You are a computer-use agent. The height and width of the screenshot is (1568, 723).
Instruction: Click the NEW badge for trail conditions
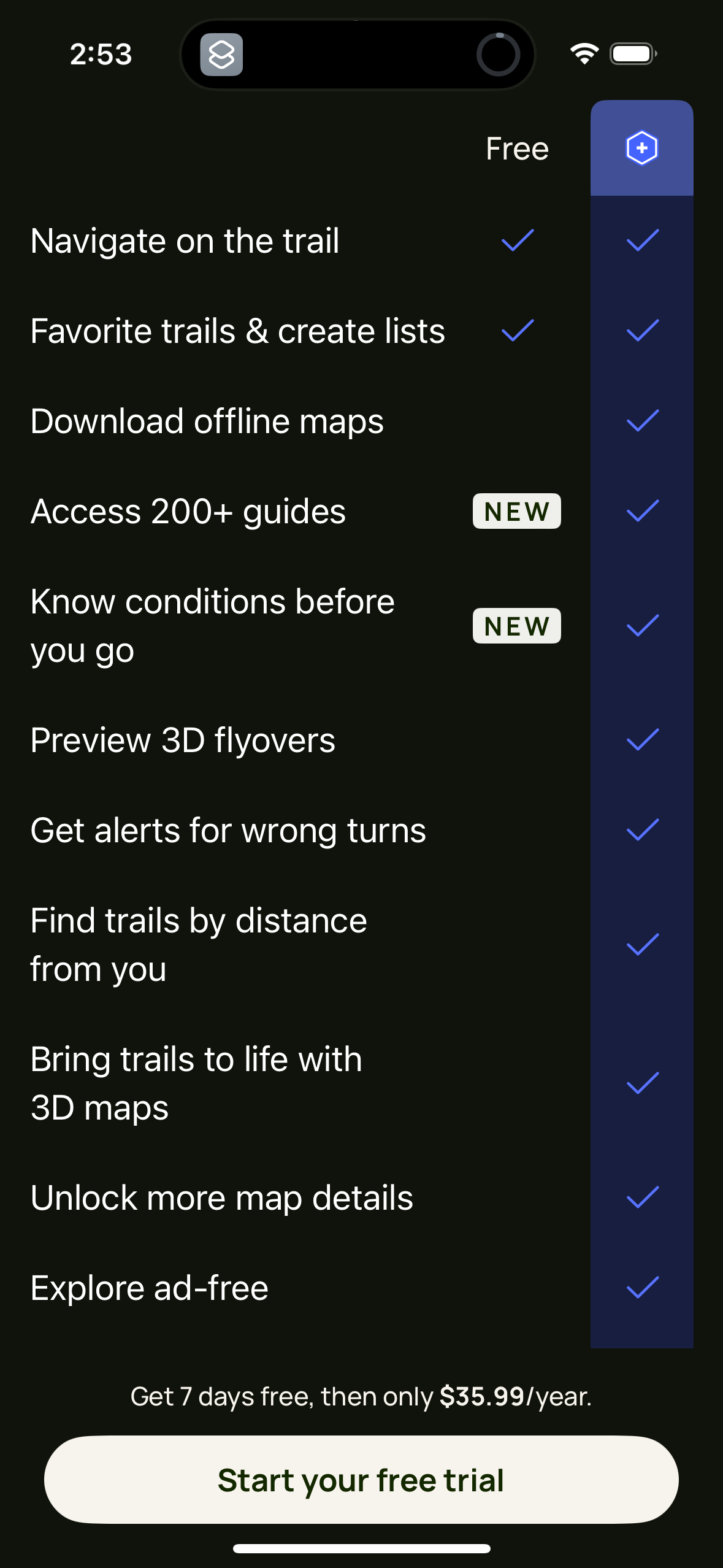click(x=516, y=625)
